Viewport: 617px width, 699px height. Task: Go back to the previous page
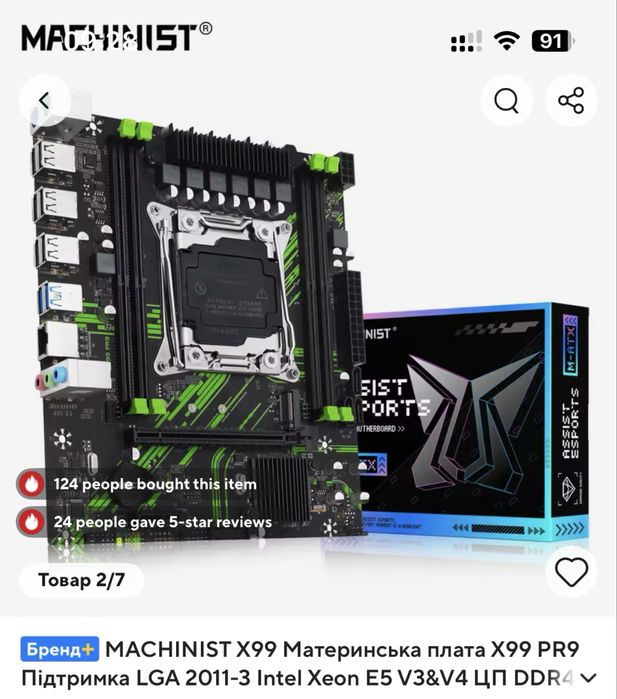click(x=44, y=101)
